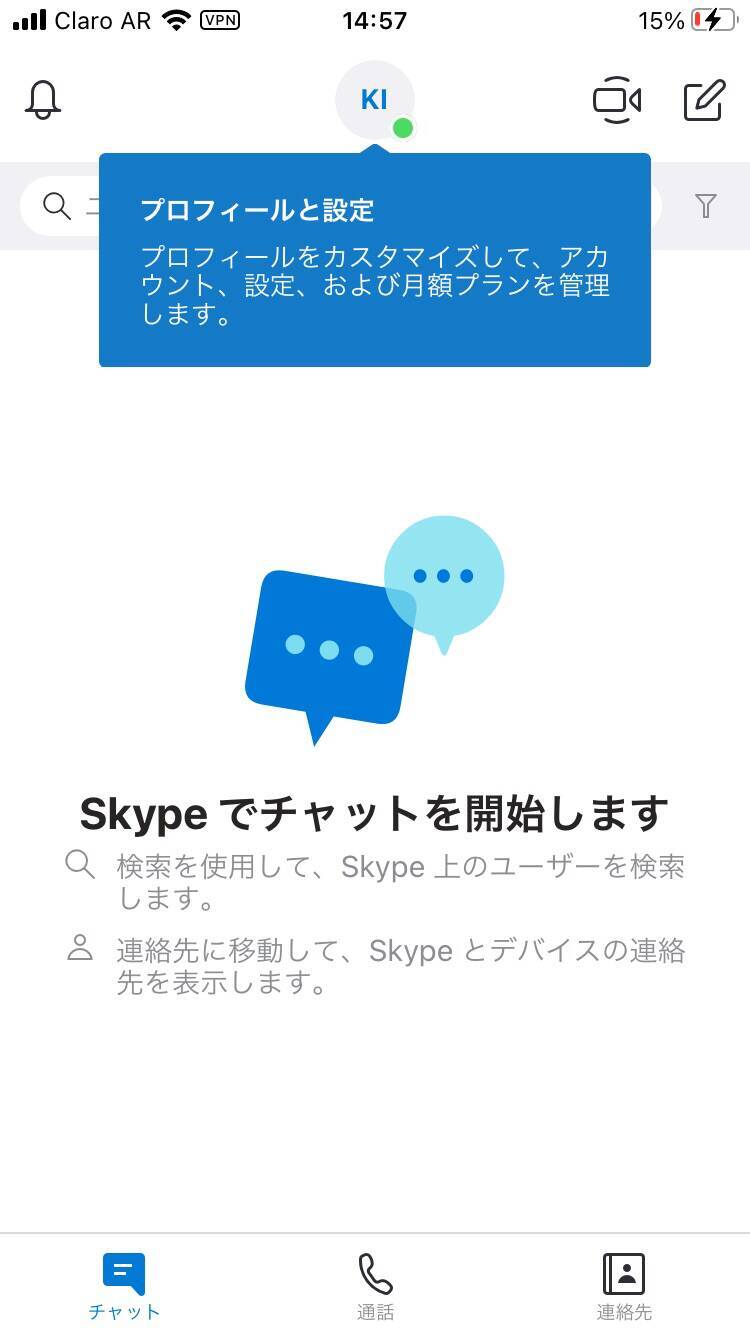The image size is (750, 1334).
Task: Compose a new chat
Action: [x=704, y=100]
